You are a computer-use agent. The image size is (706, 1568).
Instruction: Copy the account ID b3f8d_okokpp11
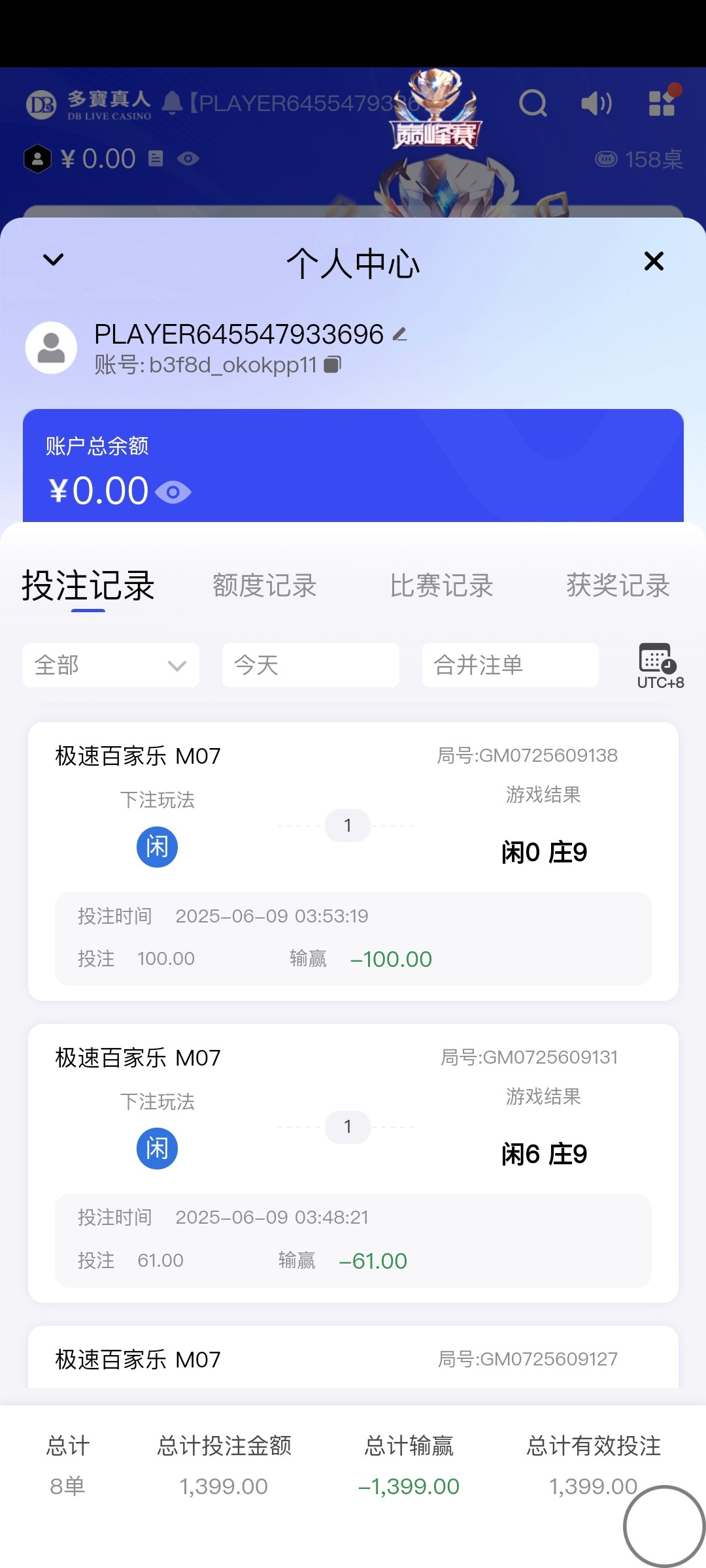[333, 365]
